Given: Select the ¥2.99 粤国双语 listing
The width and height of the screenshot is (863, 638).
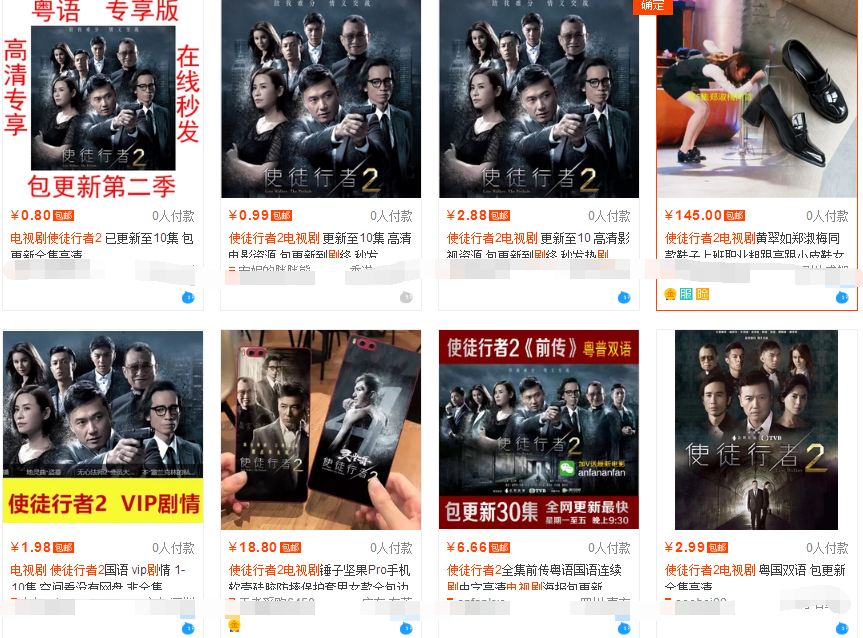Looking at the screenshot, I should click(x=757, y=429).
